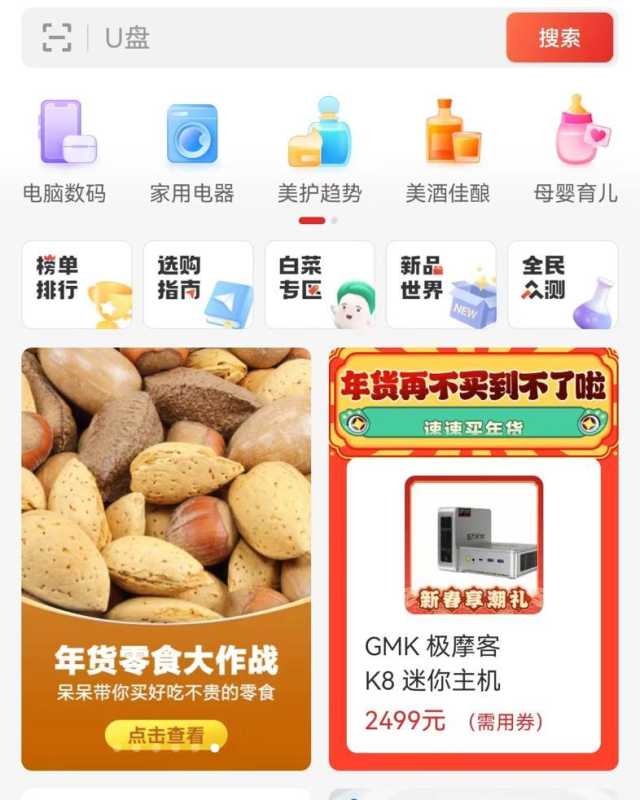640x800 pixels.
Task: Open the 电脑数码 category
Action: 65,150
